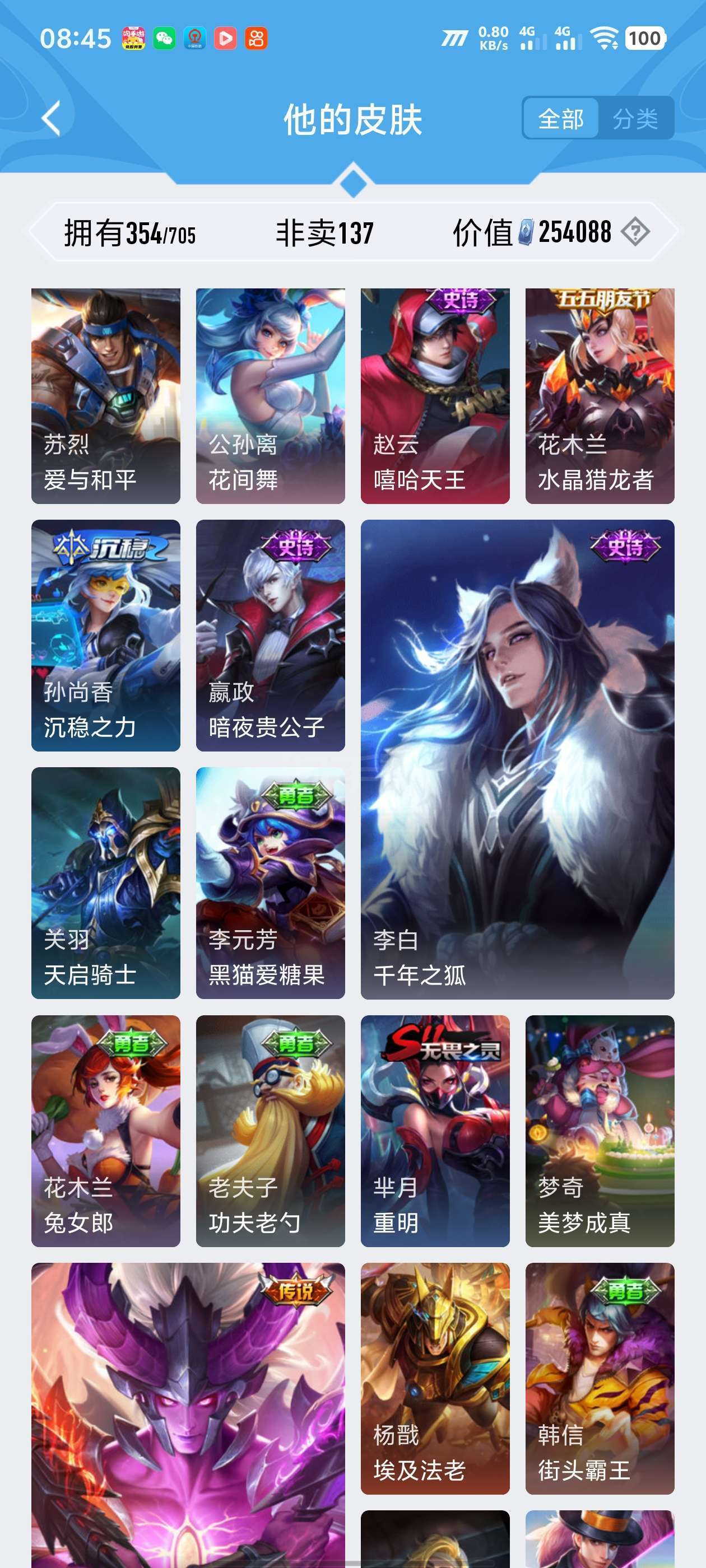
Task: View 赵云 嘻哈天王 skin
Action: point(435,396)
